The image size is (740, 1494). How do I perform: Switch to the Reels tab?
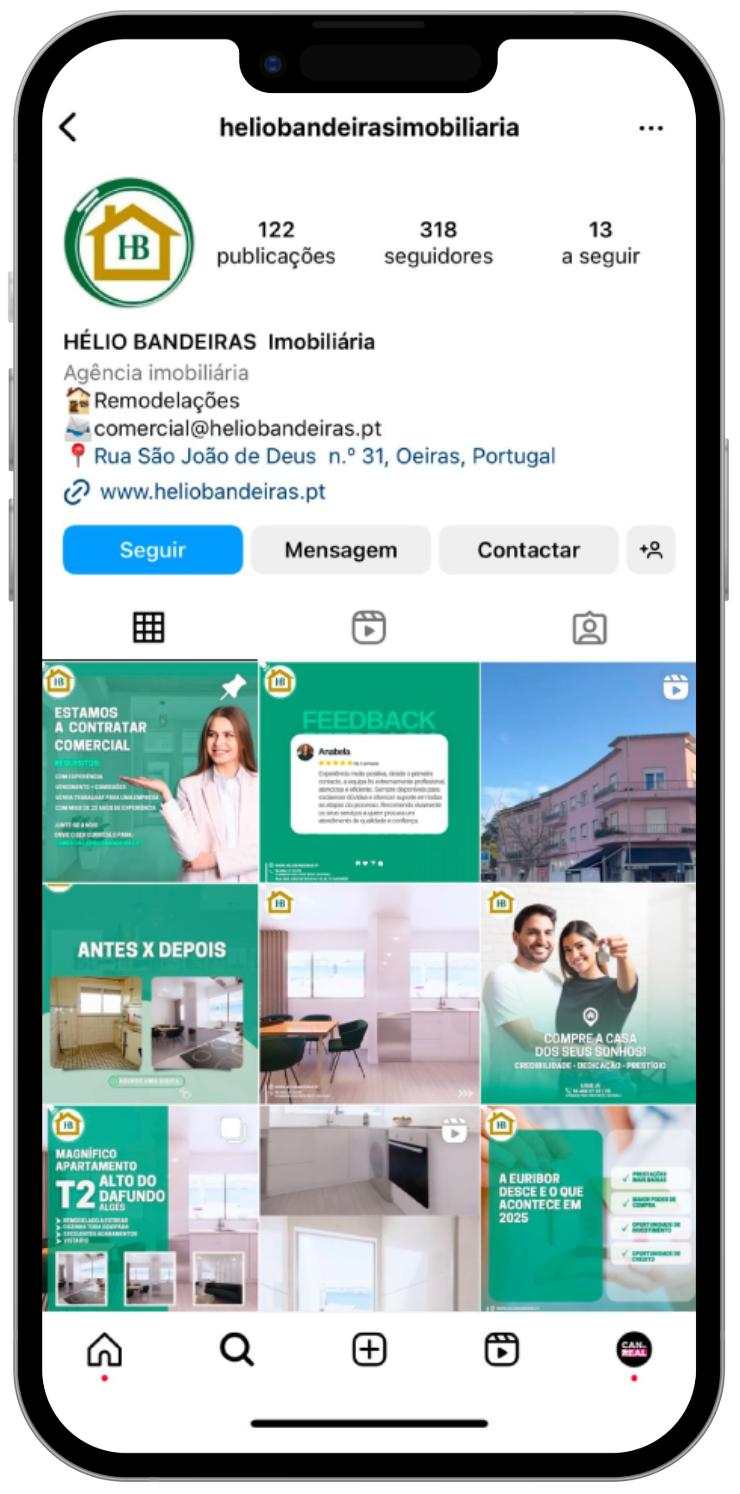pyautogui.click(x=369, y=627)
